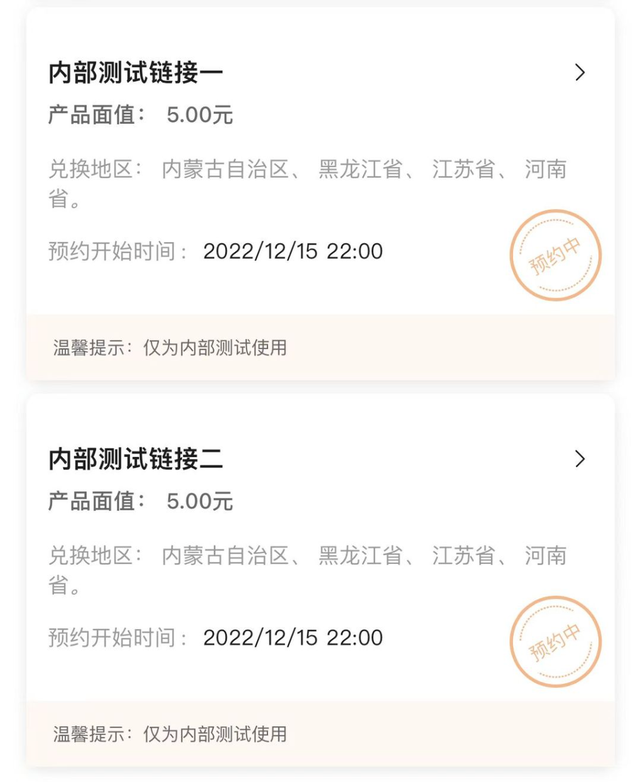Tap the chevron beside 内部测试链接二
Image resolution: width=640 pixels, height=782 pixels.
[579, 459]
